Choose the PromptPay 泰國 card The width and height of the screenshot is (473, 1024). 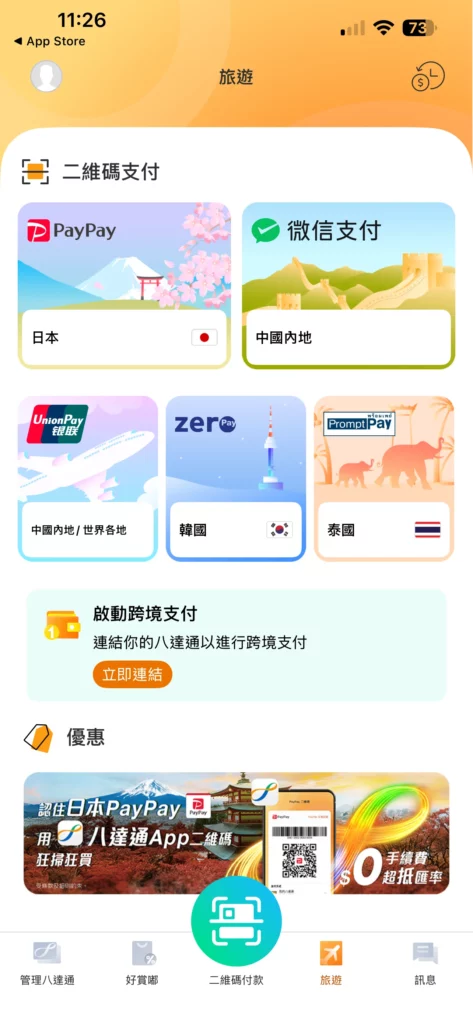(384, 479)
